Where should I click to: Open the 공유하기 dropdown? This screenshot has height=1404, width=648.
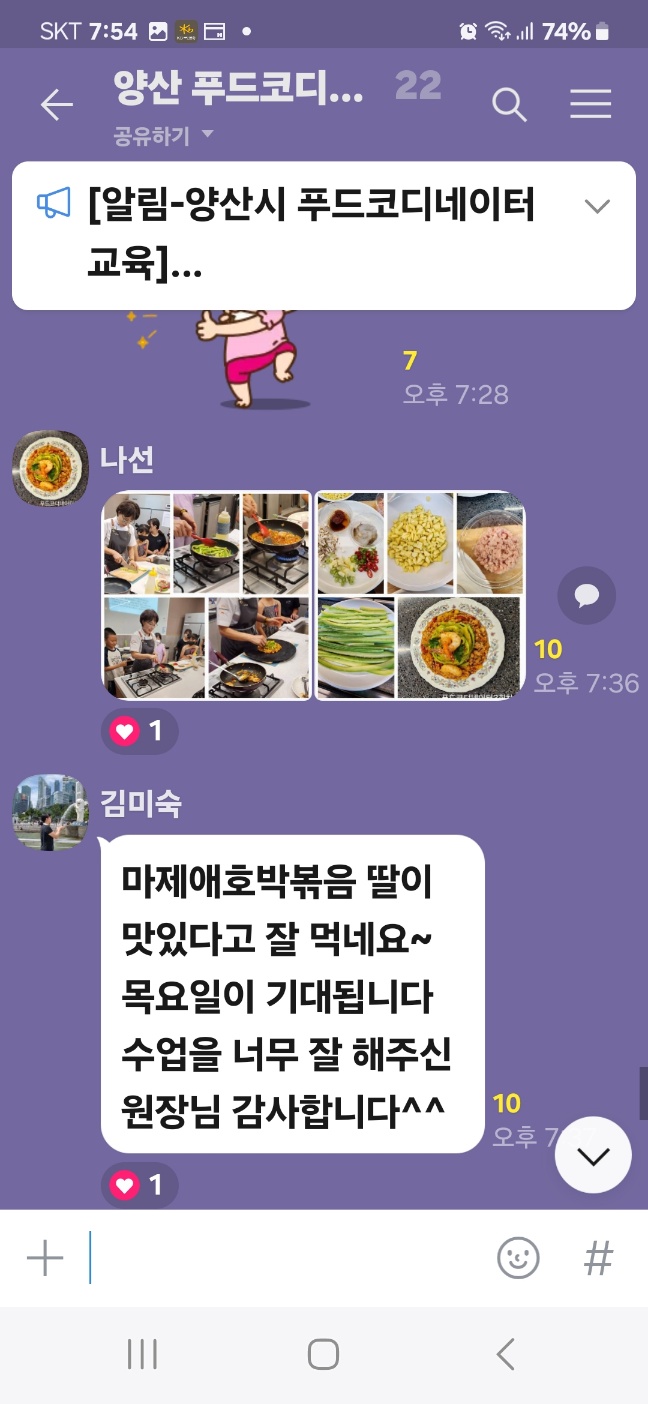point(164,135)
